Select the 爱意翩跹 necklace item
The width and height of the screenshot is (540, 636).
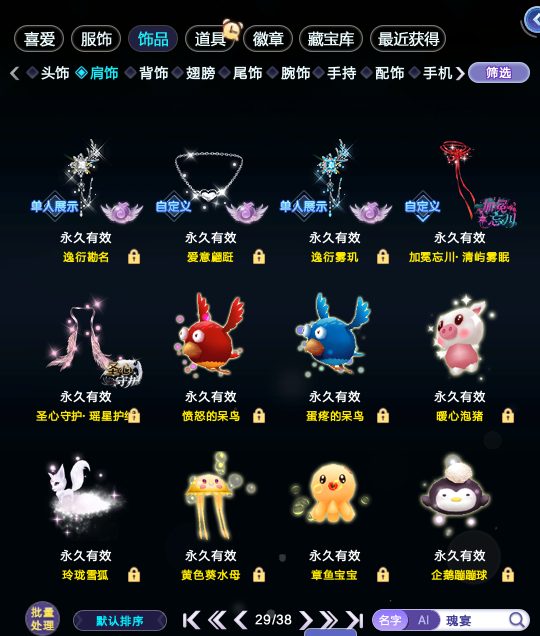tap(211, 201)
